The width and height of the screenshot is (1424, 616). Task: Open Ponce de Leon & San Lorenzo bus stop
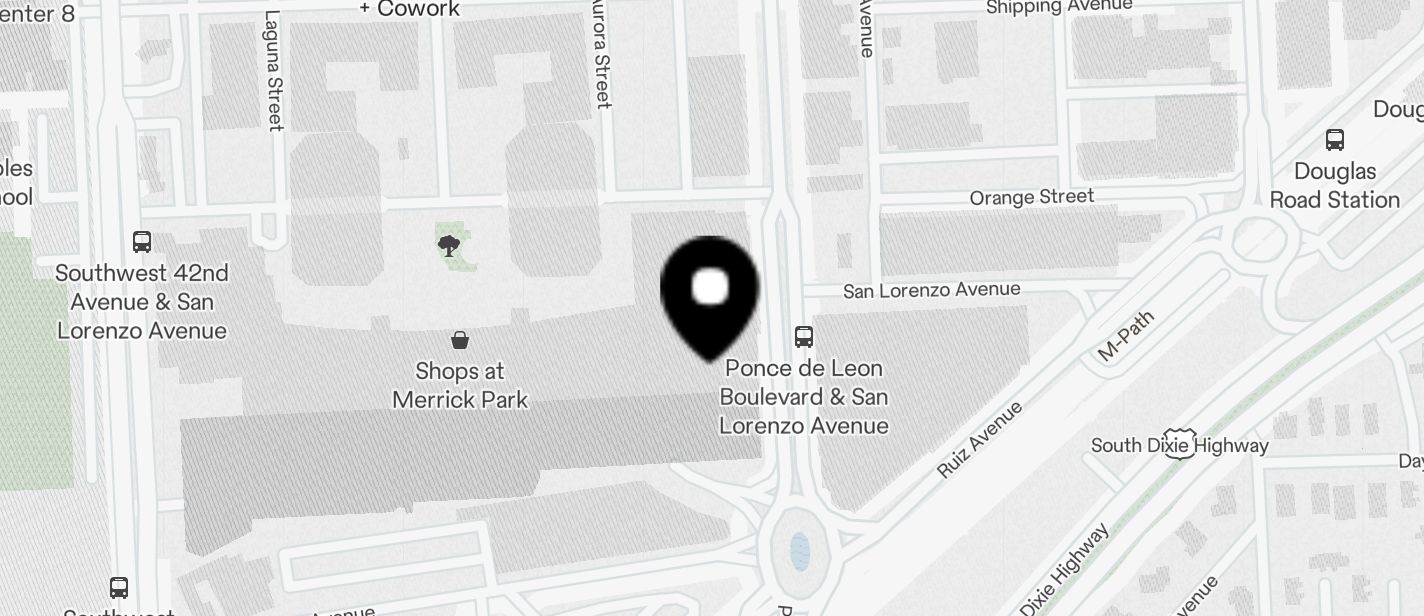pos(804,336)
